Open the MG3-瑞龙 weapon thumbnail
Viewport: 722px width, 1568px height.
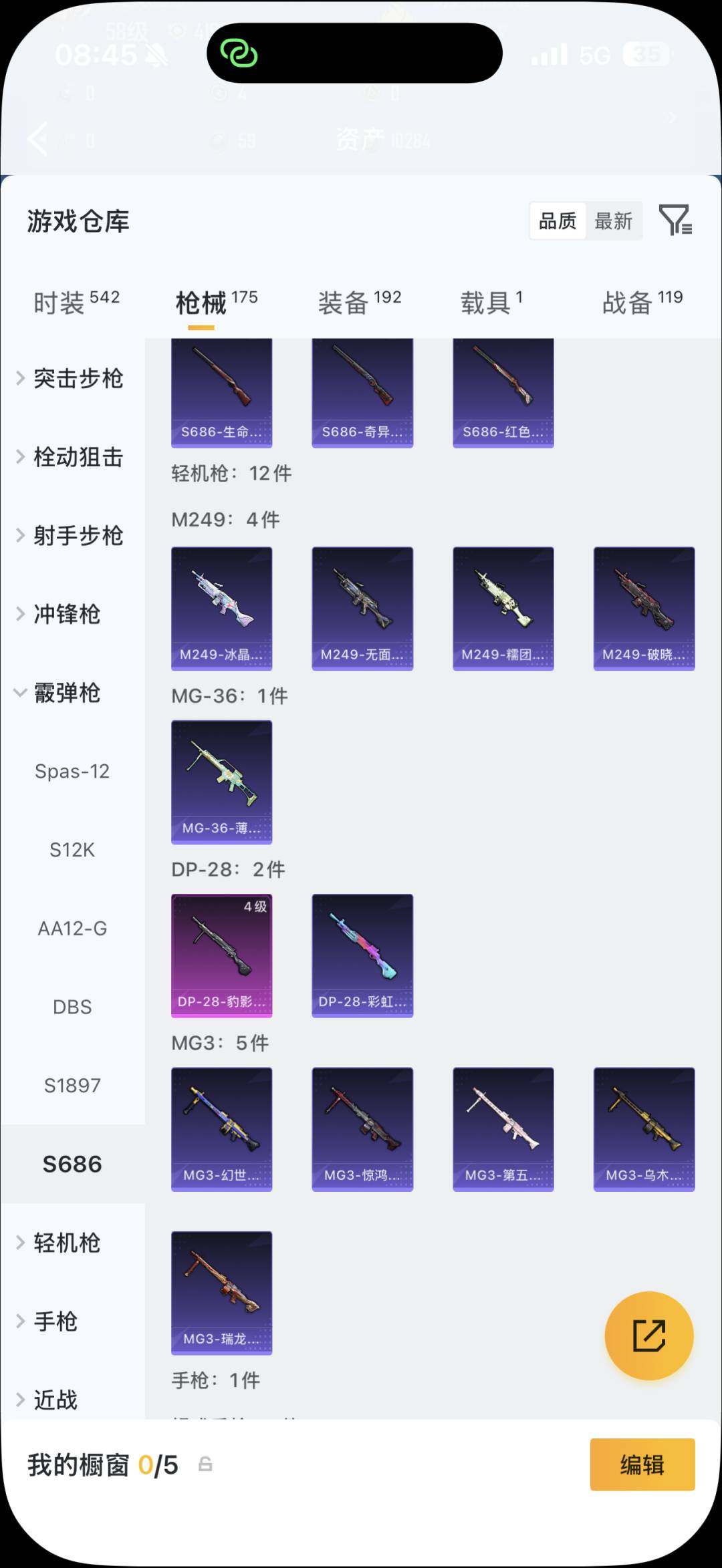pyautogui.click(x=221, y=1293)
